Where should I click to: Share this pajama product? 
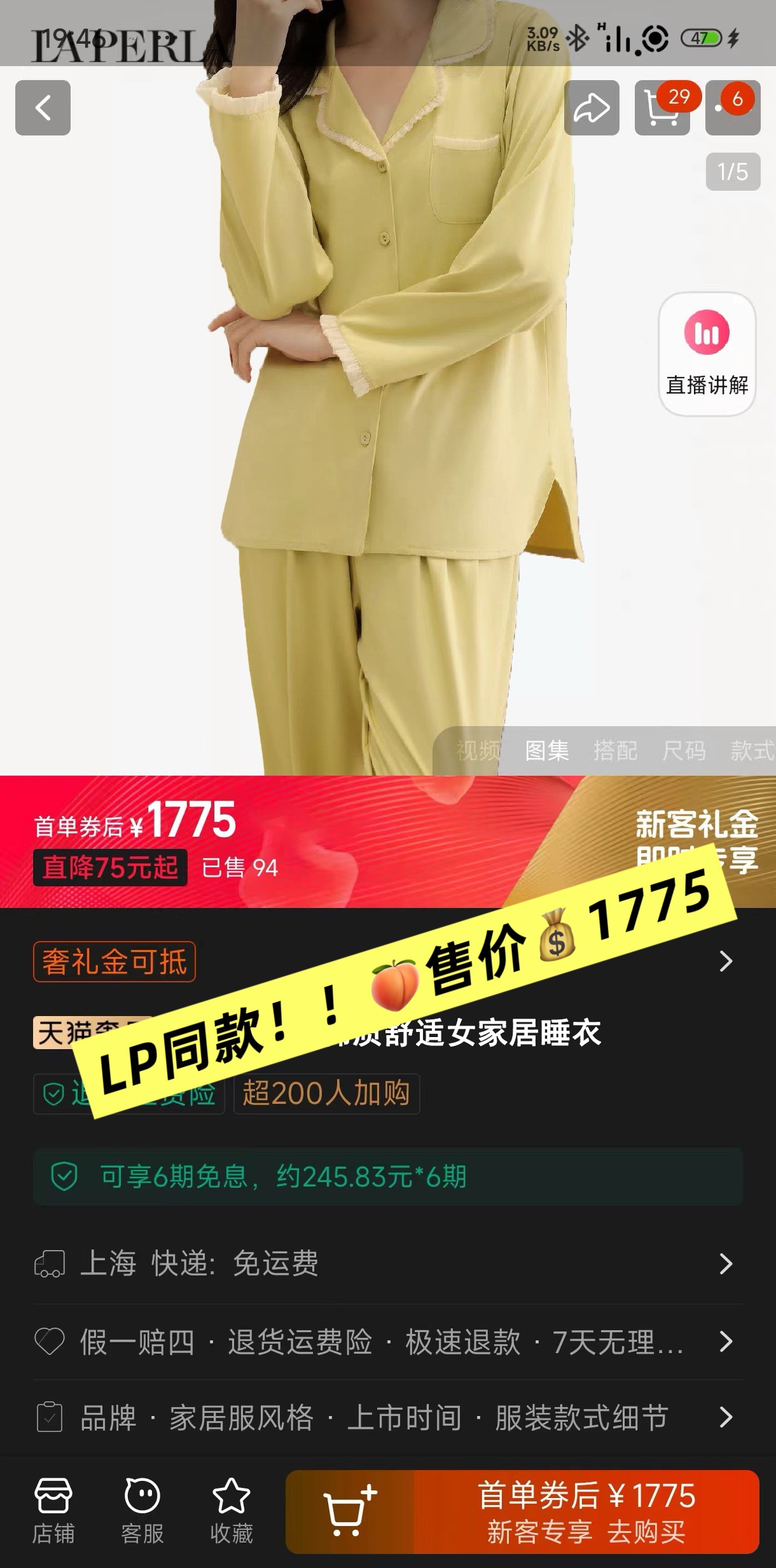[x=592, y=107]
